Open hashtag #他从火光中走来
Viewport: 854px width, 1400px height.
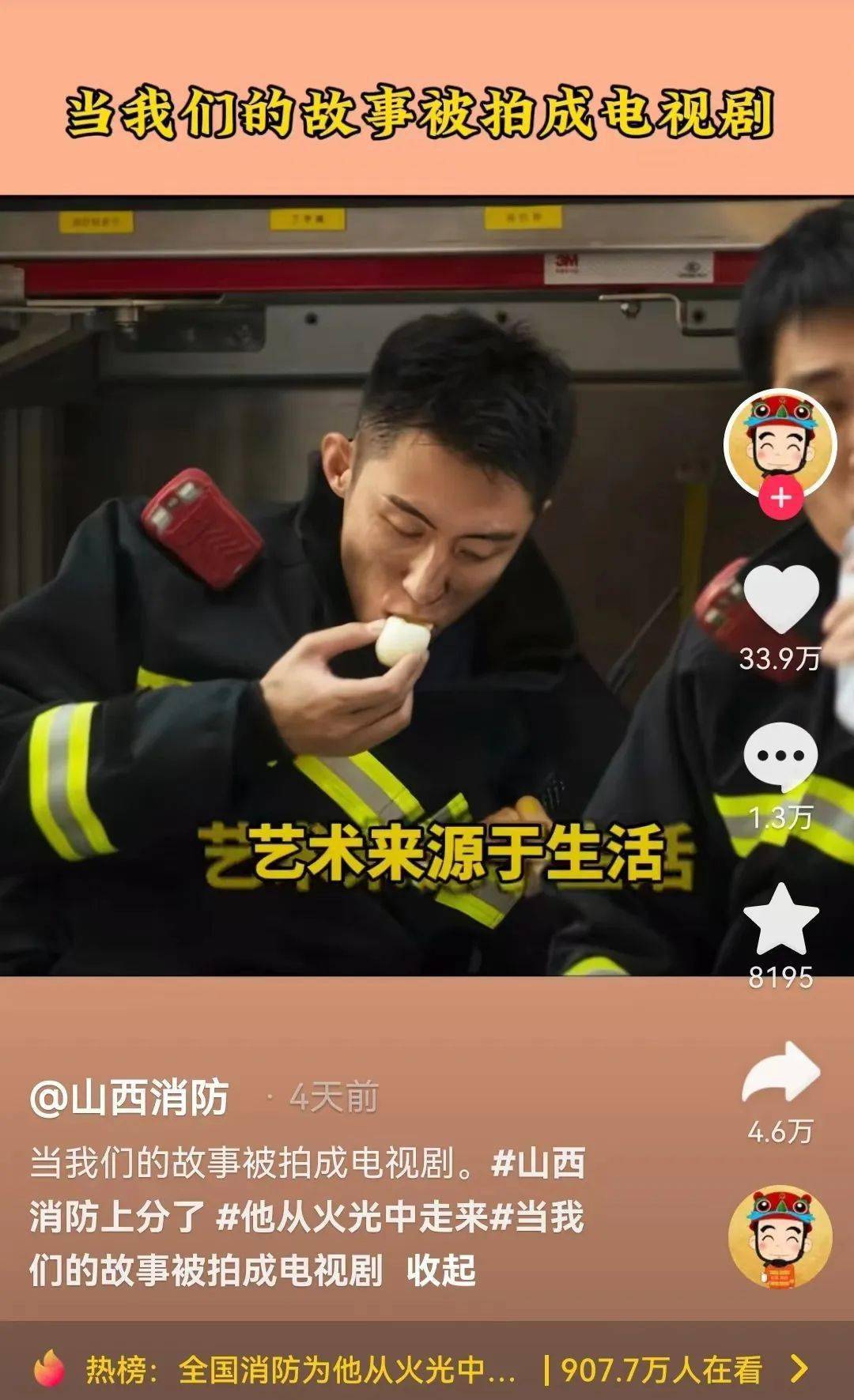(x=353, y=1217)
